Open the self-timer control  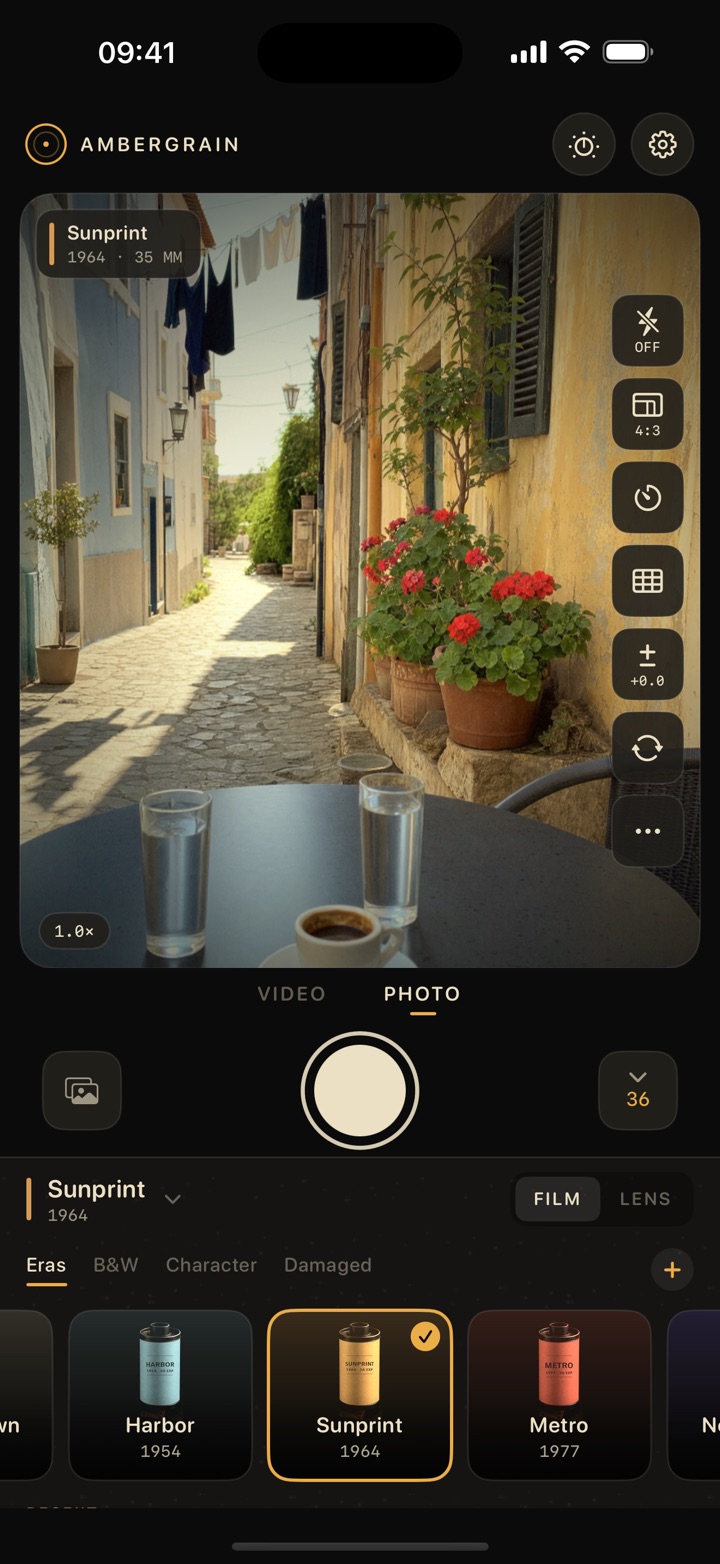point(647,497)
